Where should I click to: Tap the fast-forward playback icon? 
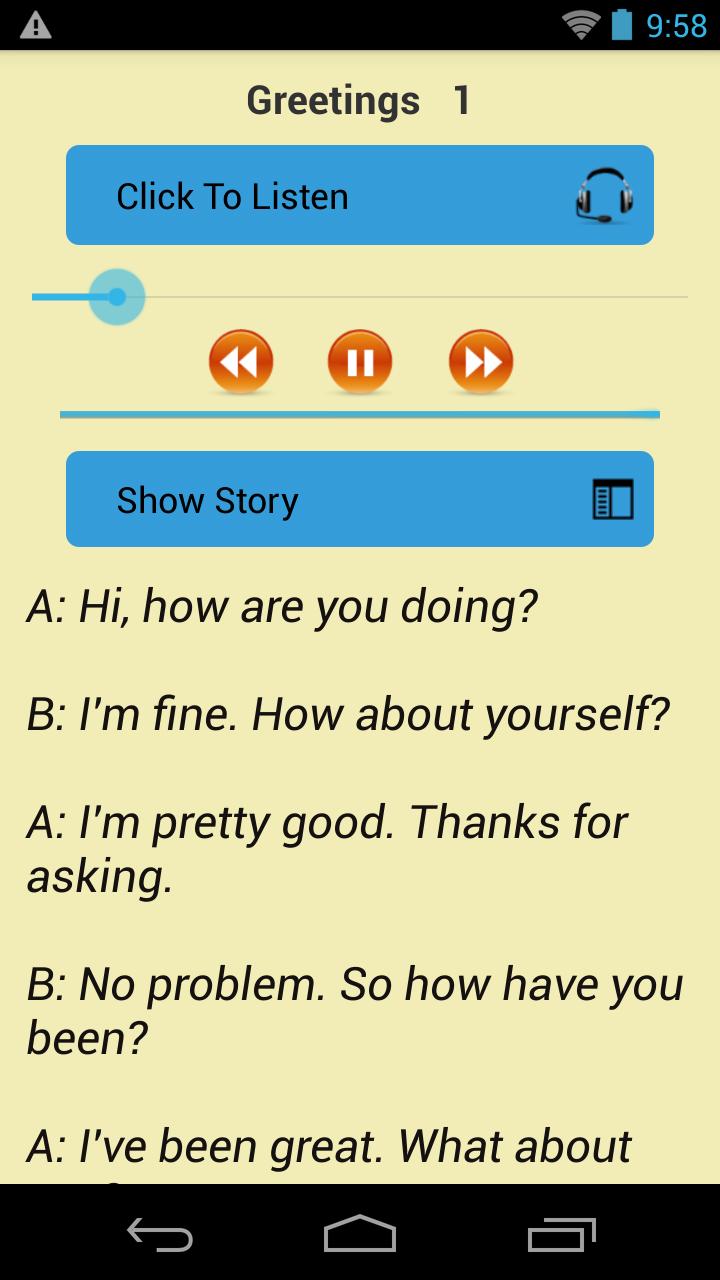pos(481,362)
